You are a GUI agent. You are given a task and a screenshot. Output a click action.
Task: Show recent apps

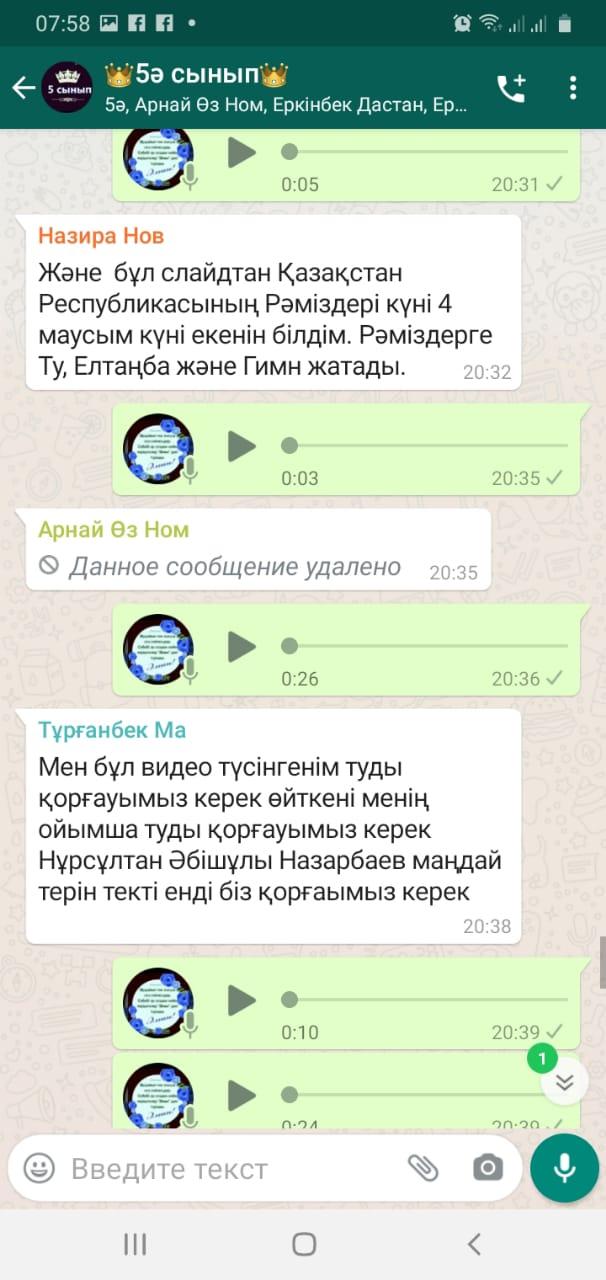tap(134, 1244)
